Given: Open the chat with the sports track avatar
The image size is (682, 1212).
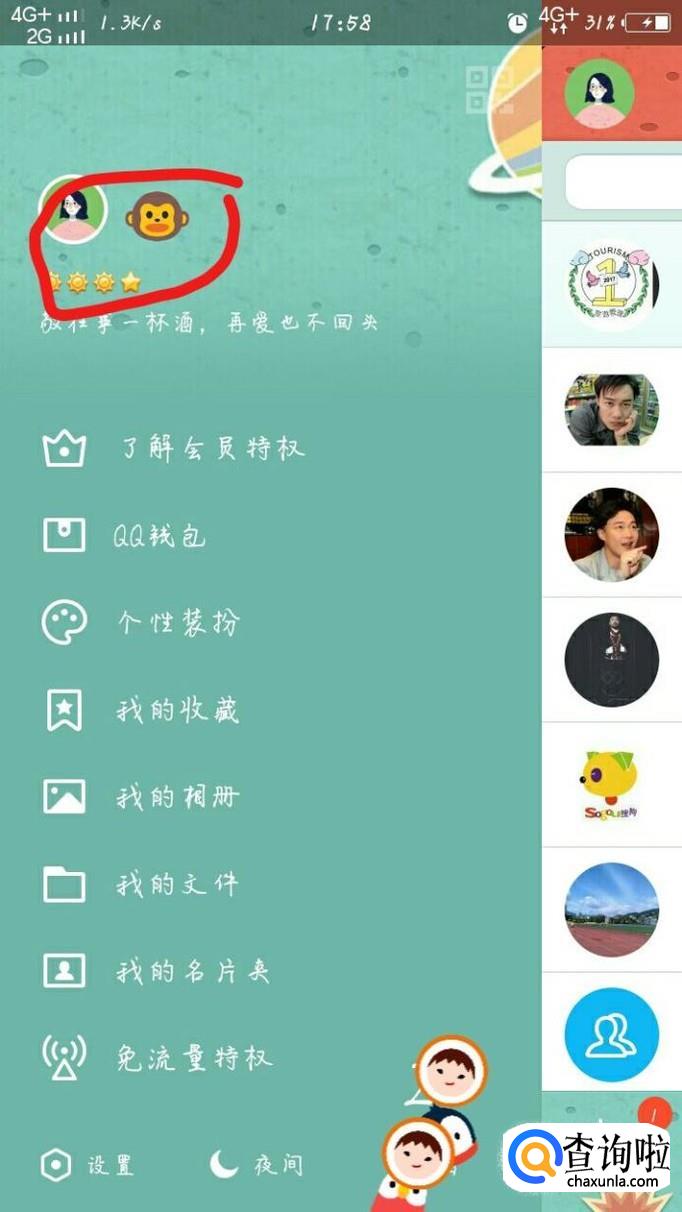Looking at the screenshot, I should (x=611, y=910).
